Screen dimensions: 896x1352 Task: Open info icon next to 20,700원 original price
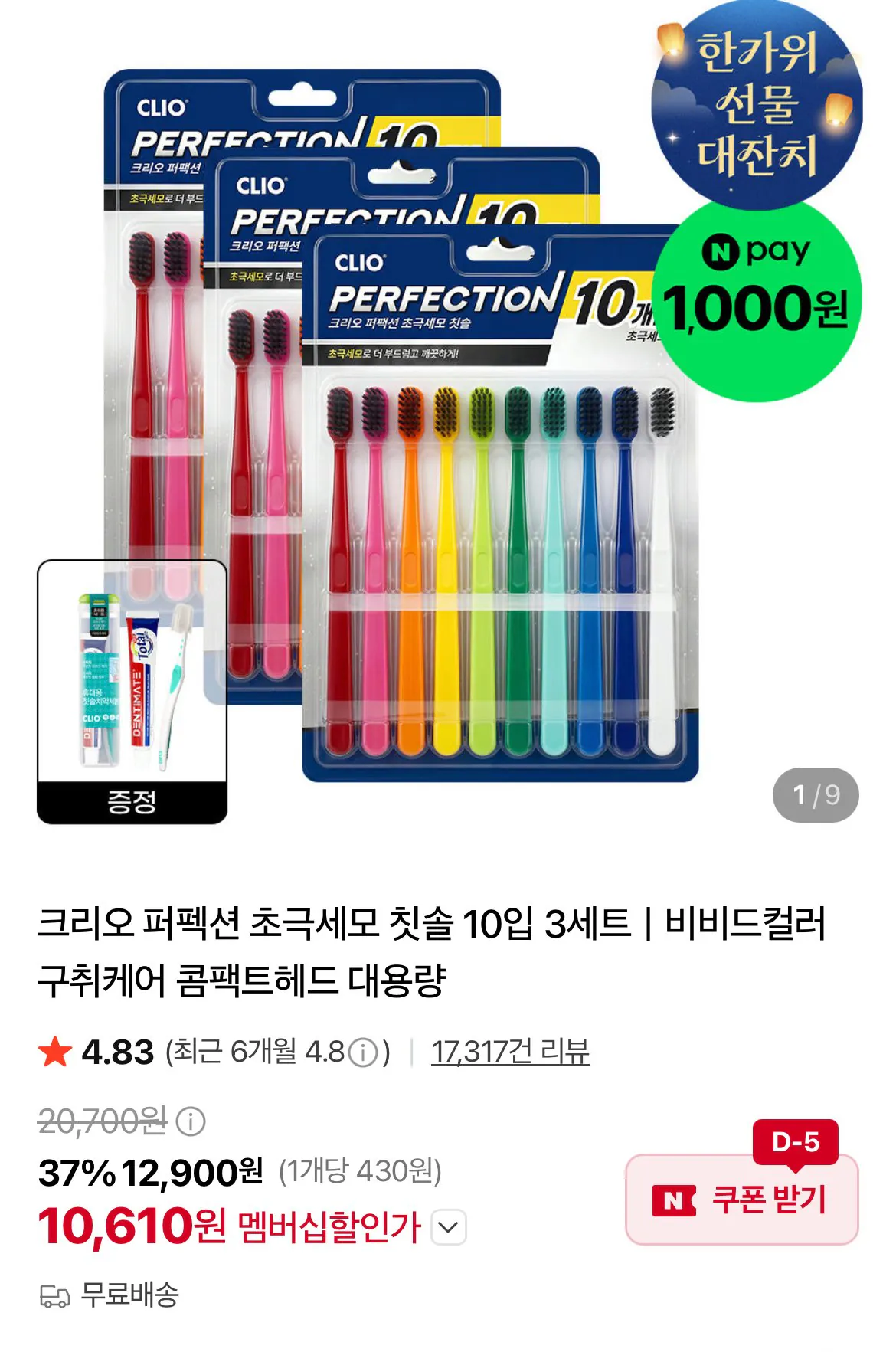coord(191,1122)
